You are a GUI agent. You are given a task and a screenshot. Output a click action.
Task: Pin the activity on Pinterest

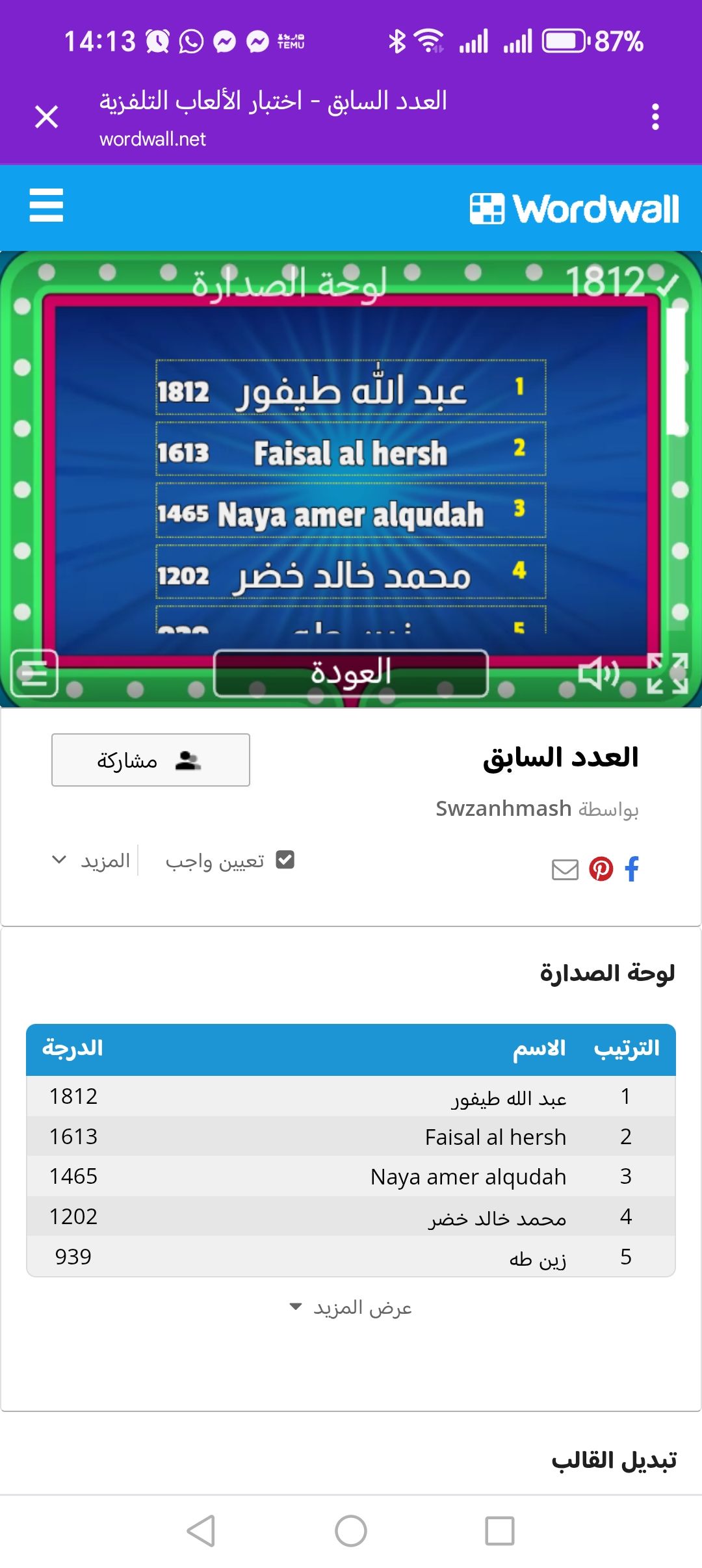[x=601, y=869]
